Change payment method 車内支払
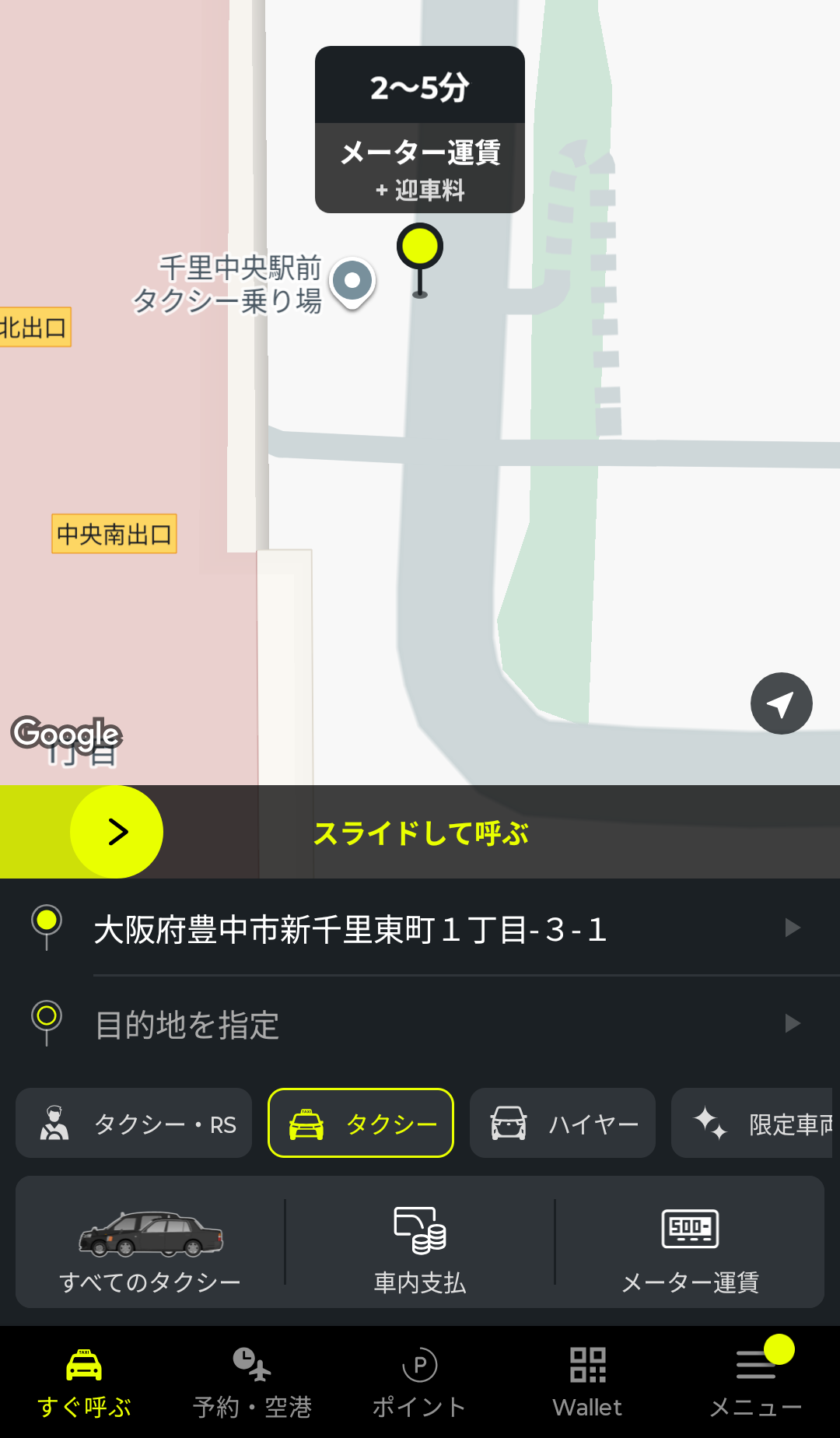The width and height of the screenshot is (840, 1438). pyautogui.click(x=420, y=1243)
